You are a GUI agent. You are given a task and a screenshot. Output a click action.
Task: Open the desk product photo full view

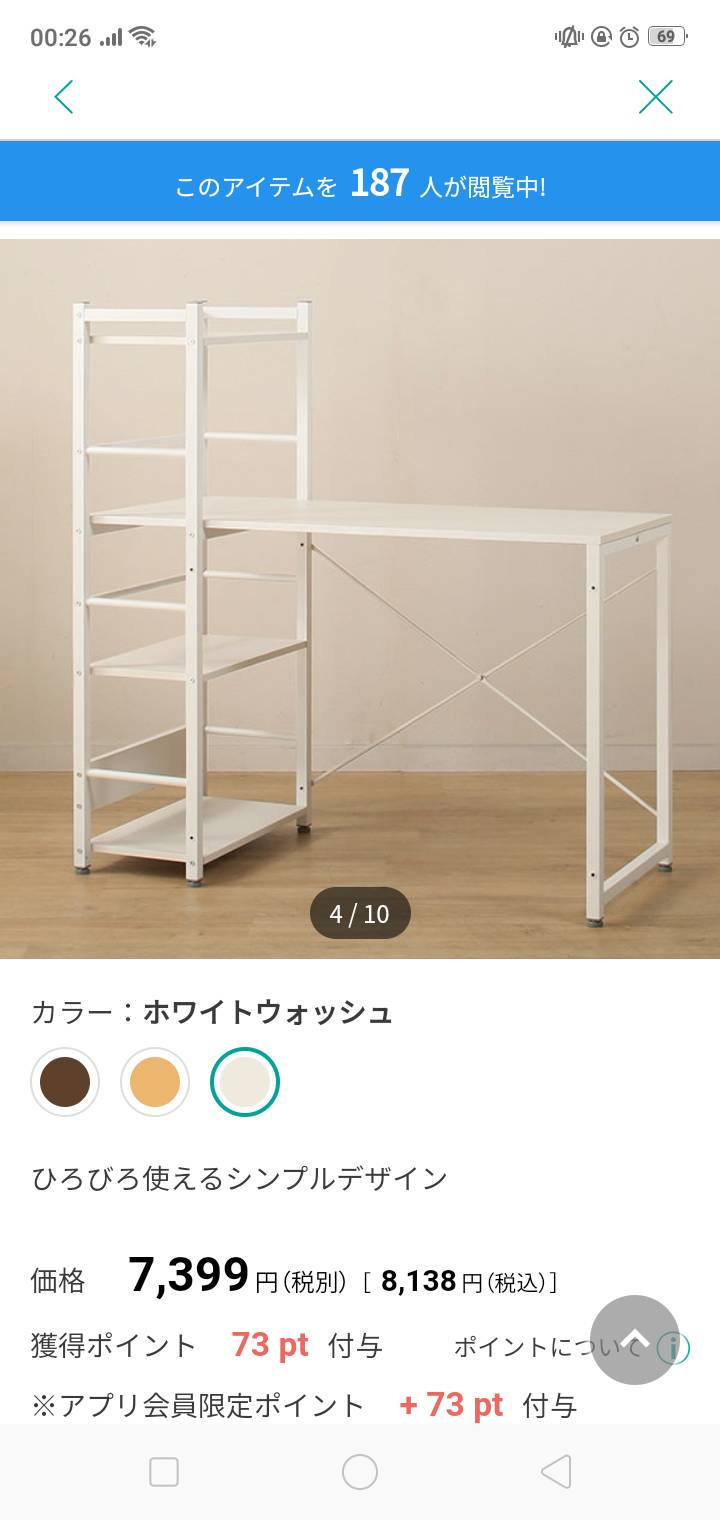(360, 598)
